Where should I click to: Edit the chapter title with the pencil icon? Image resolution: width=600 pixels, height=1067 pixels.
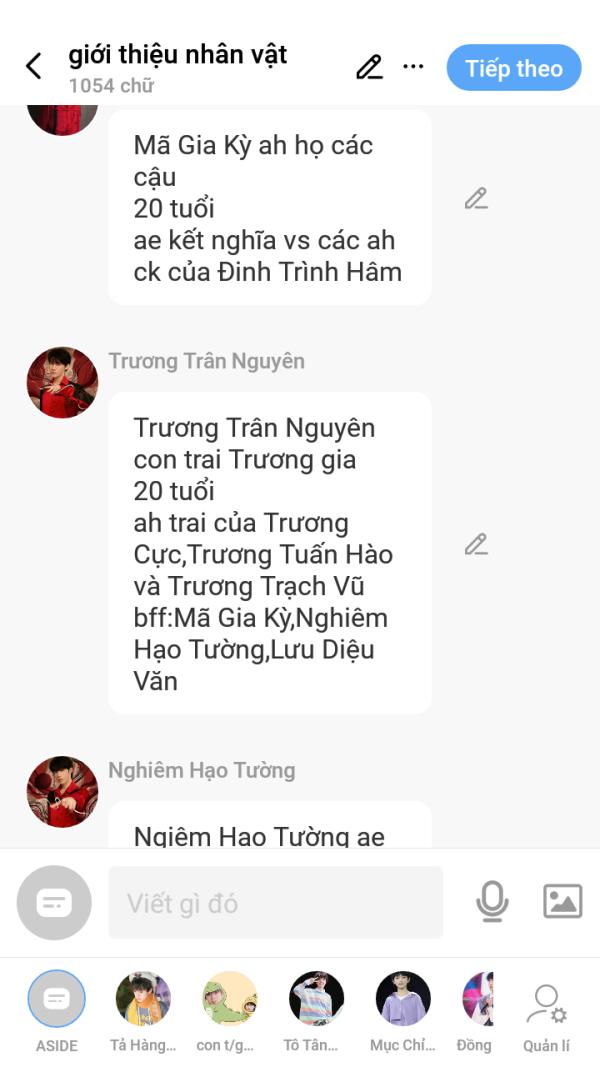[x=369, y=67]
